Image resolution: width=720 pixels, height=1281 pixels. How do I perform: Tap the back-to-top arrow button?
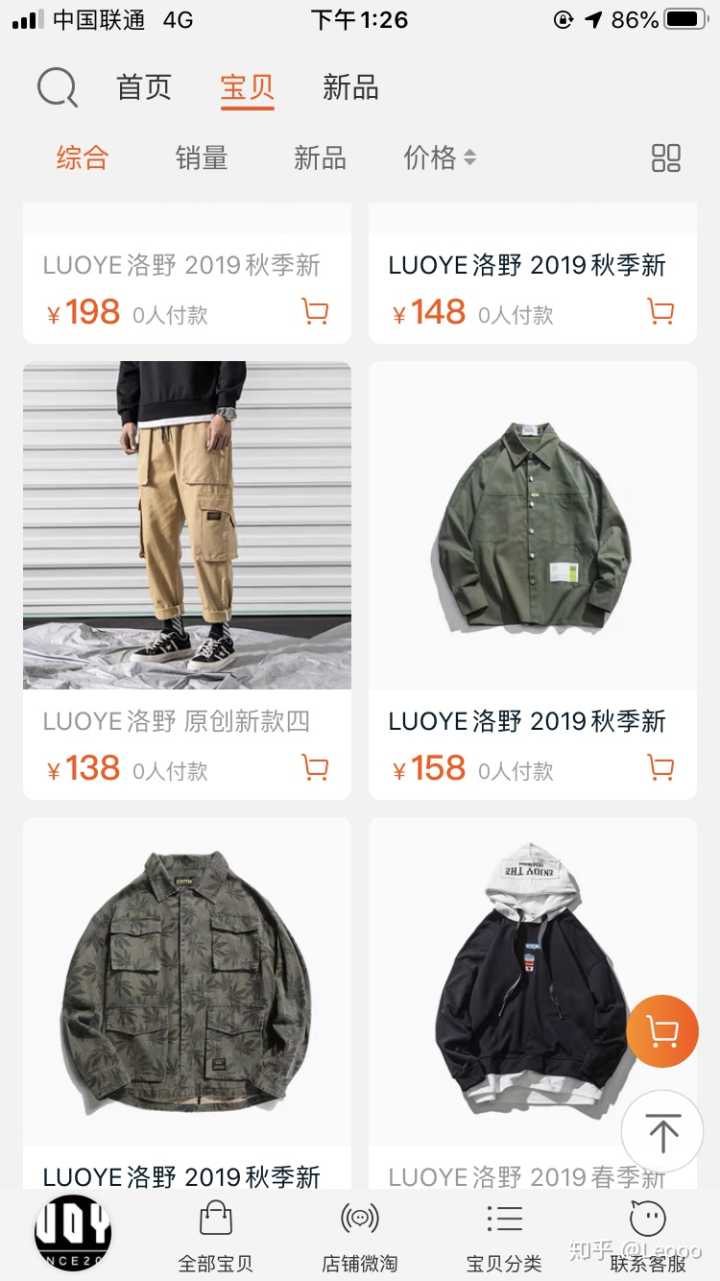[x=662, y=1132]
